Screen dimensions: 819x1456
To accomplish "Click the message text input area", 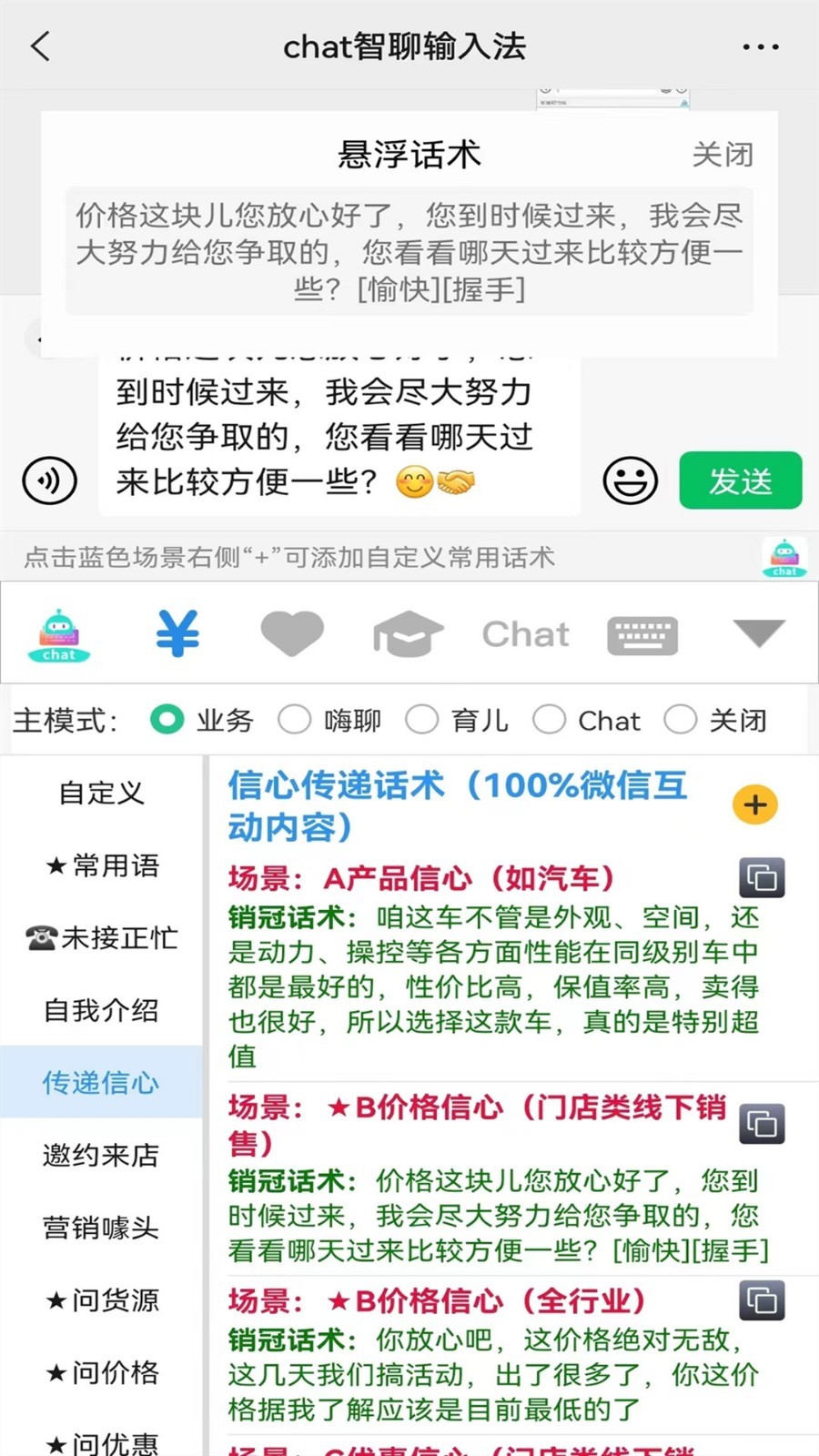I will click(339, 435).
